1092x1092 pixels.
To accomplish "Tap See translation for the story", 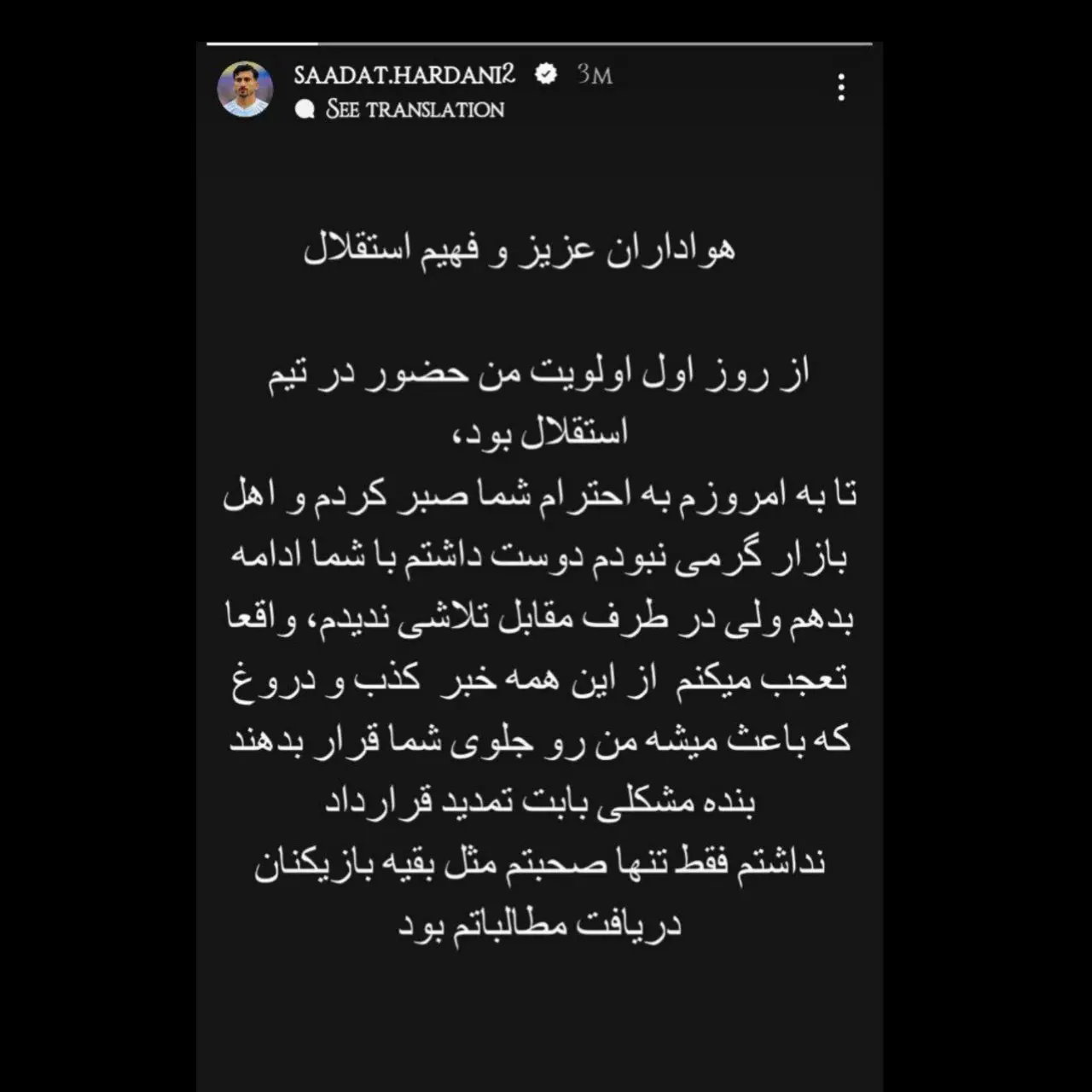I will click(x=414, y=110).
